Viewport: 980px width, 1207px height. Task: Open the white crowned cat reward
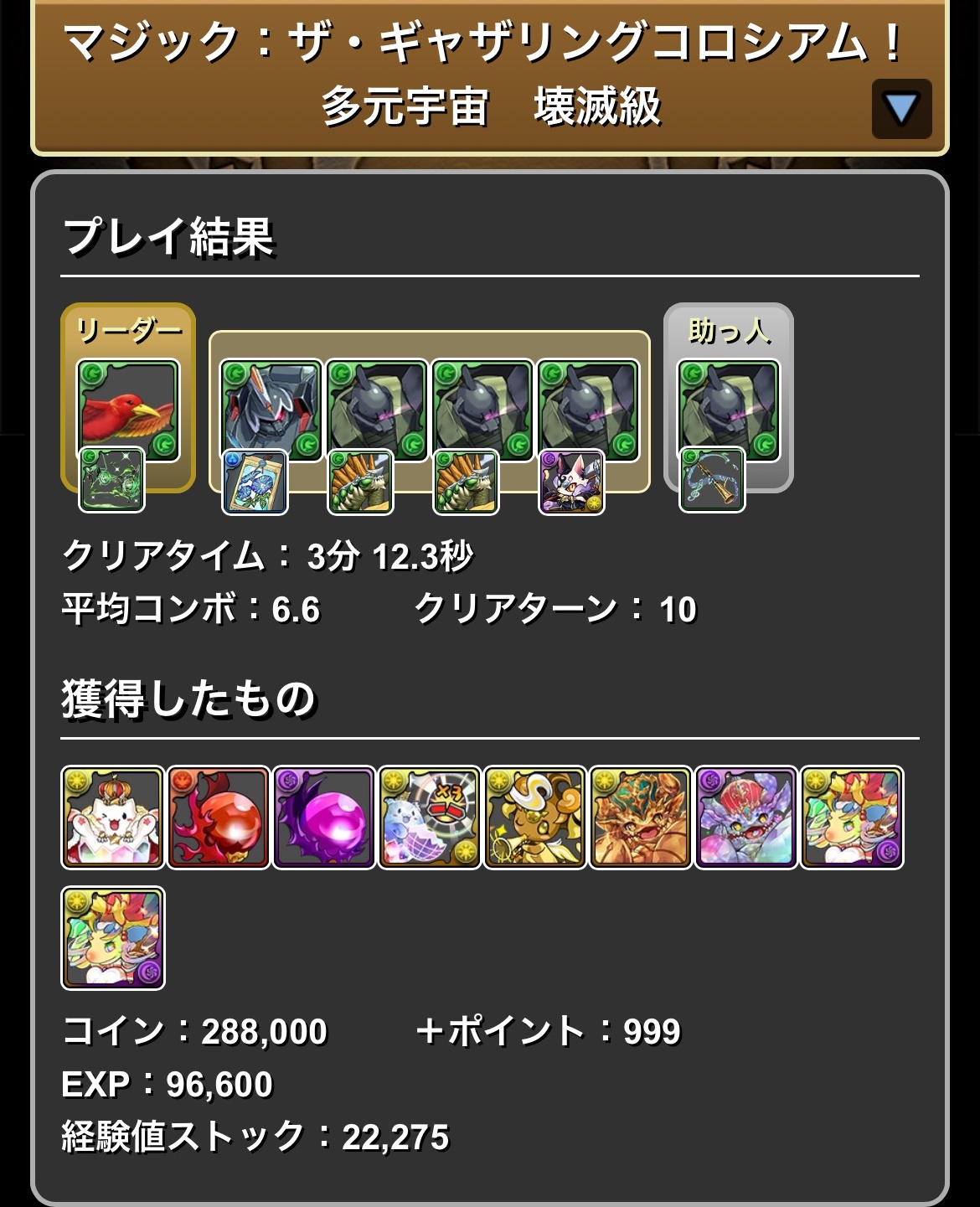113,818
